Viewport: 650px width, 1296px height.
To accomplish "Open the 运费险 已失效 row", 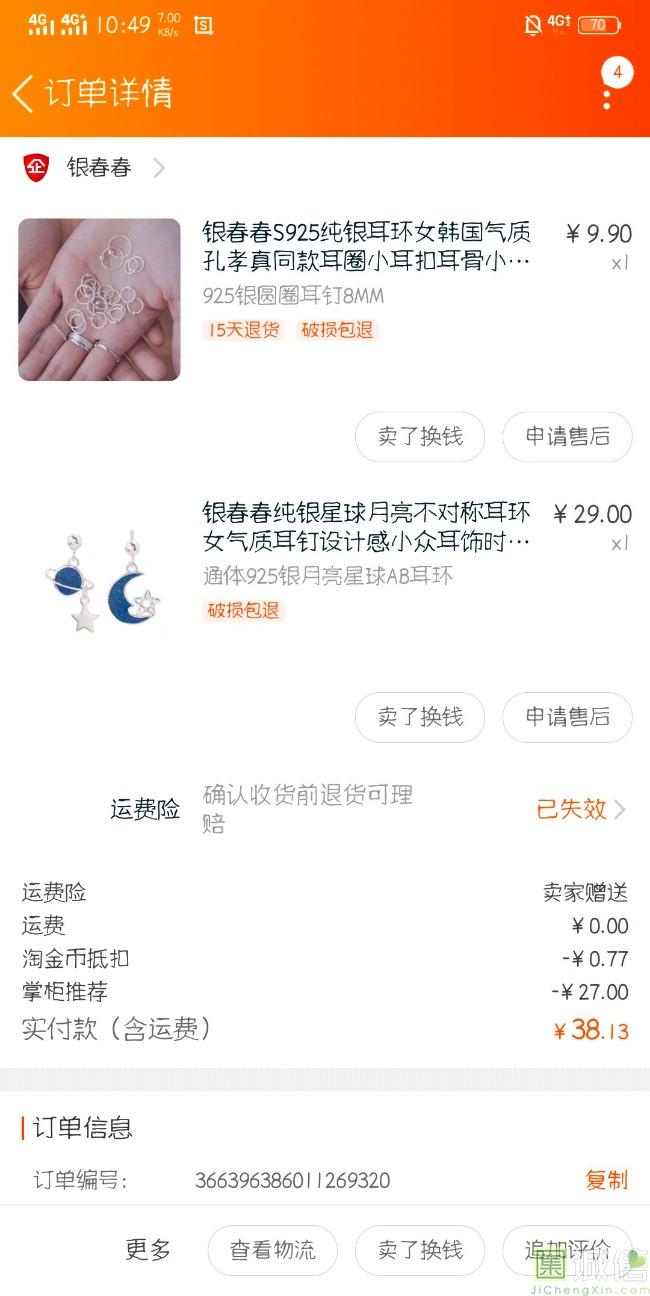I will pos(581,809).
